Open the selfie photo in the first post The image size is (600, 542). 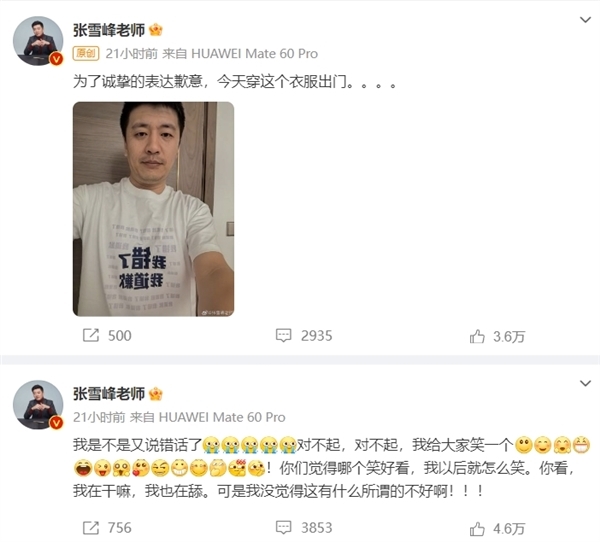click(153, 208)
